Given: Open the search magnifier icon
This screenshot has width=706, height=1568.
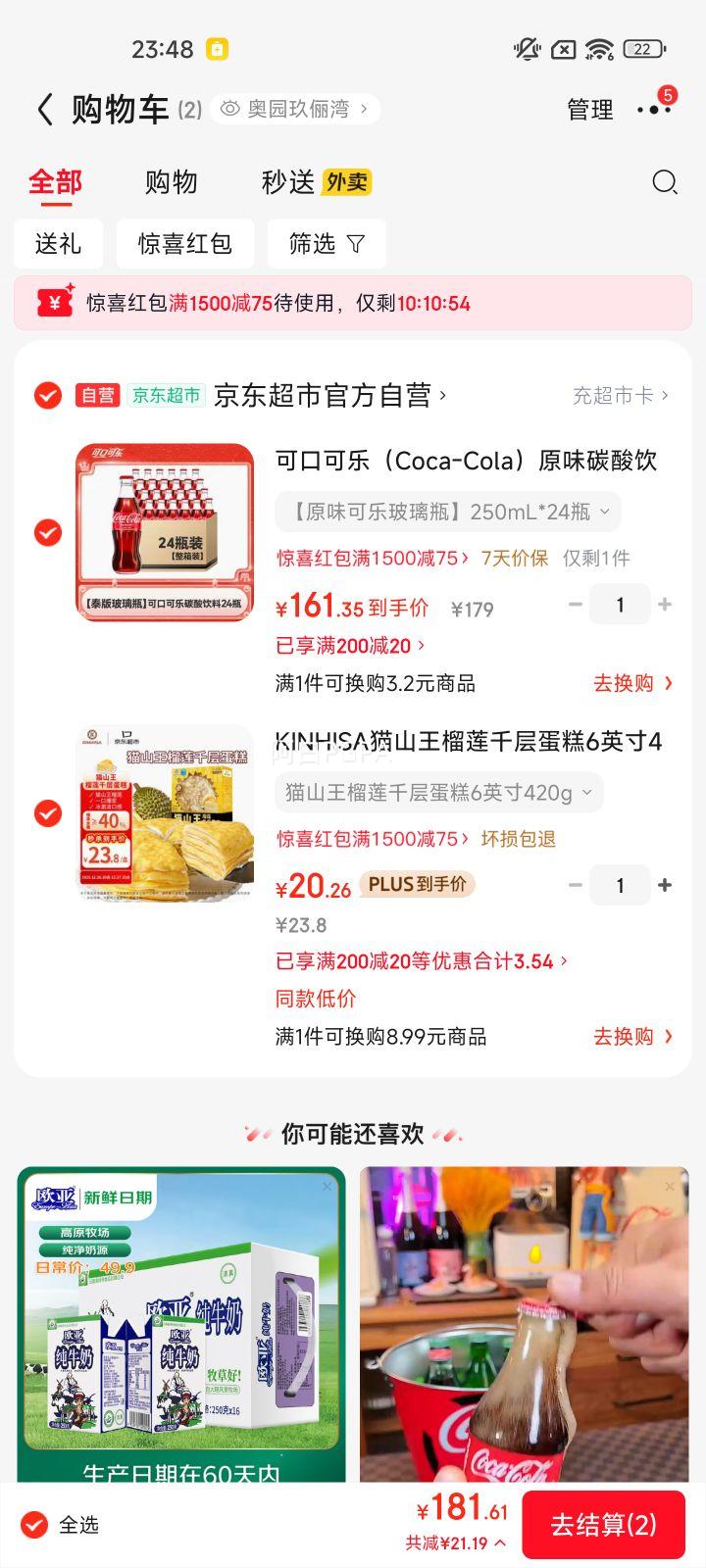Looking at the screenshot, I should coord(665,182).
